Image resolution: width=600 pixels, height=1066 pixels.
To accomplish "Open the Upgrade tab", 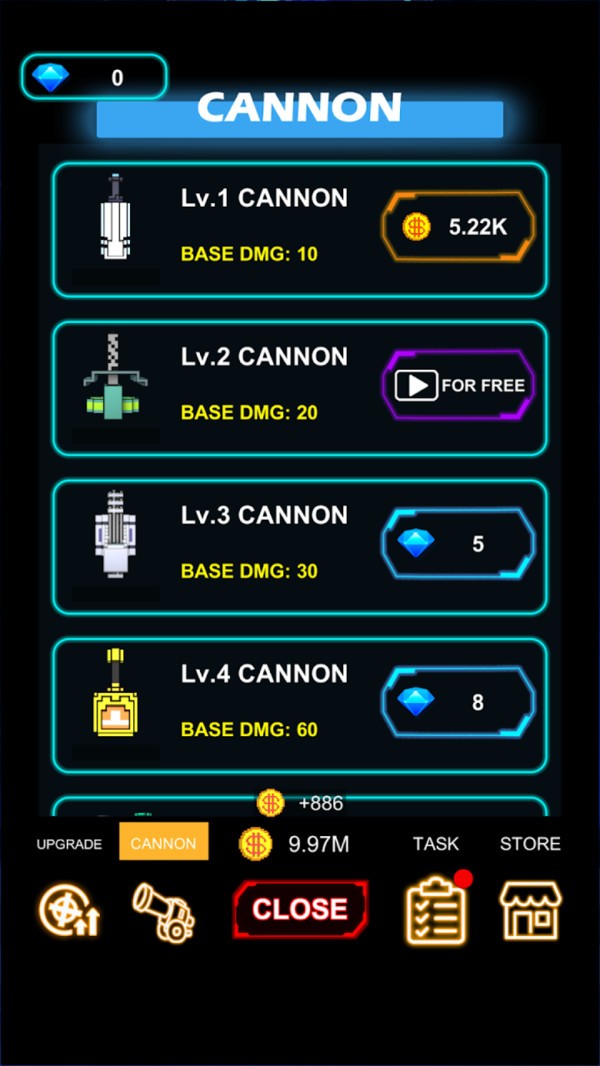I will 69,910.
